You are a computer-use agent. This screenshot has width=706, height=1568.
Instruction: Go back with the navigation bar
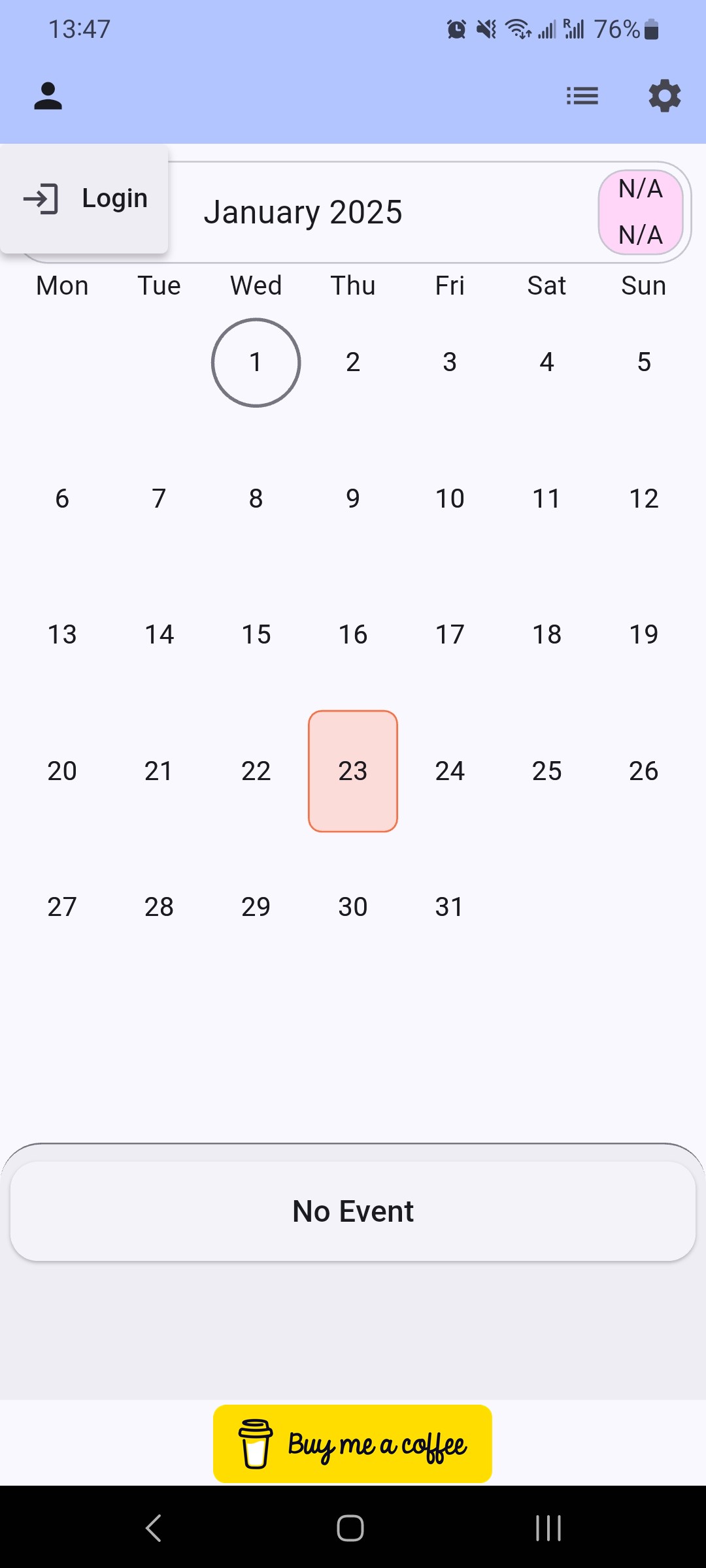pyautogui.click(x=154, y=1527)
